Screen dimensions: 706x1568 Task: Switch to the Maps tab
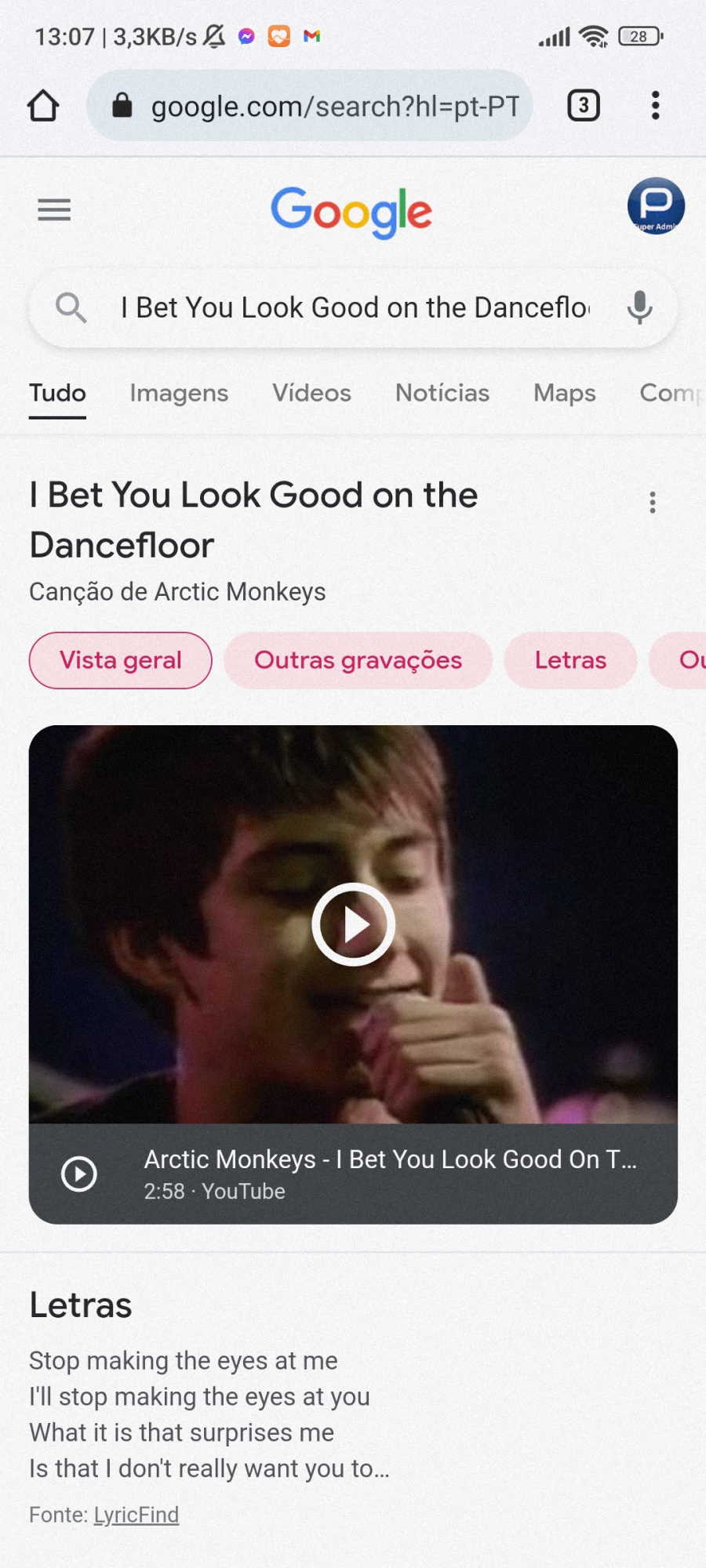coord(565,393)
